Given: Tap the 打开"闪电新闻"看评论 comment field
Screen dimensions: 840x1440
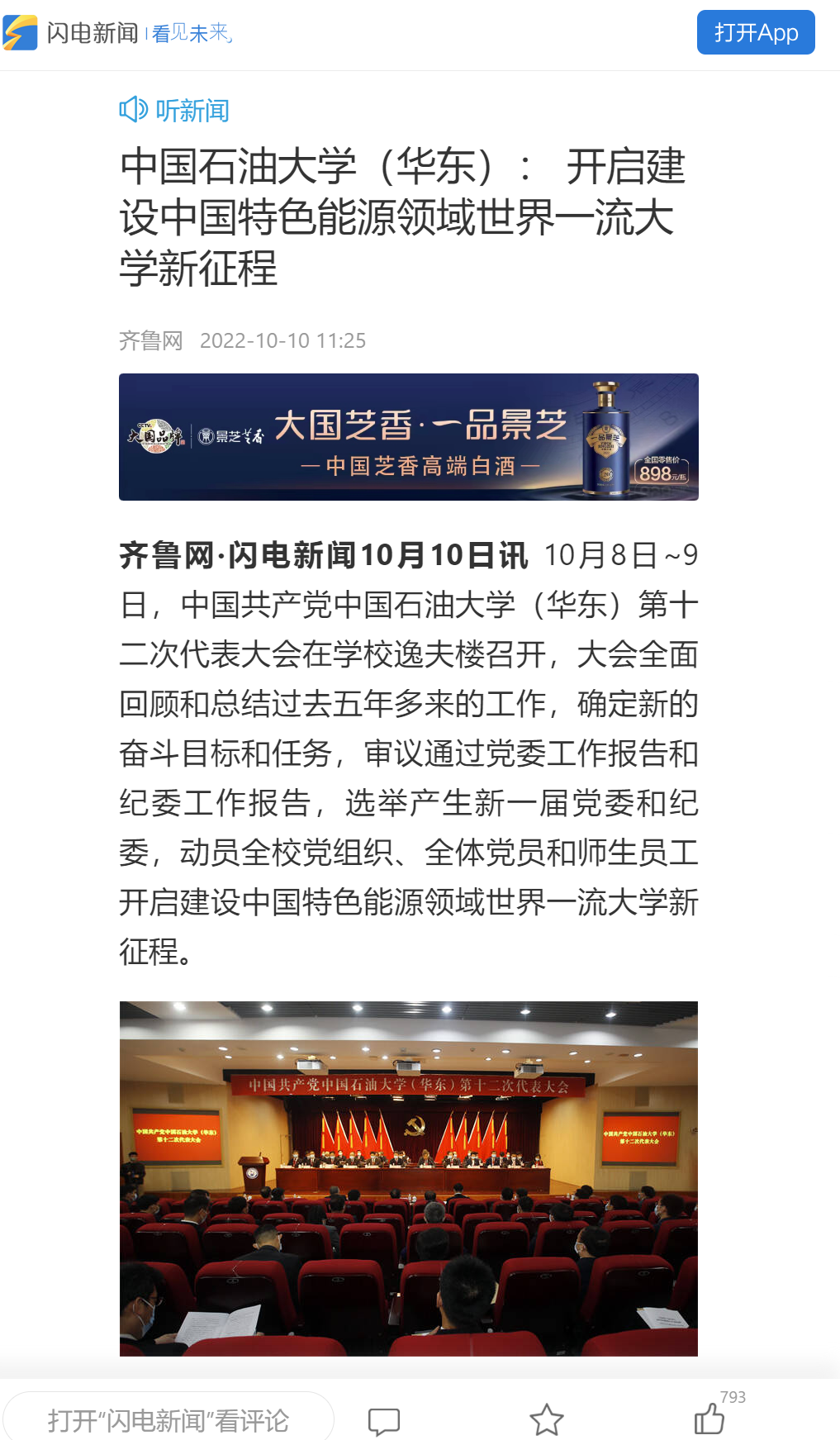Looking at the screenshot, I should (x=168, y=1420).
